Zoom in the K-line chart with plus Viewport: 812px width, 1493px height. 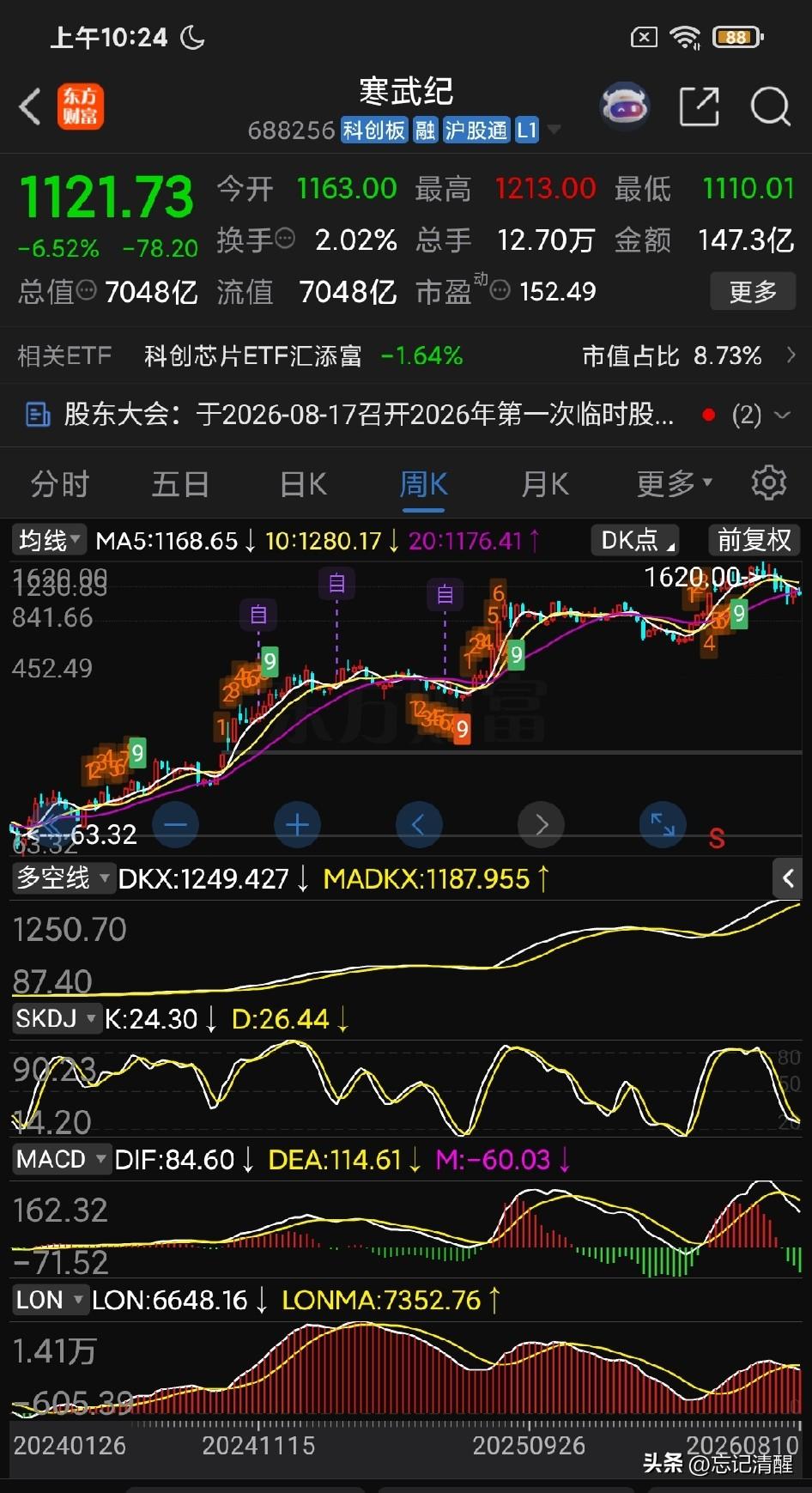297,825
